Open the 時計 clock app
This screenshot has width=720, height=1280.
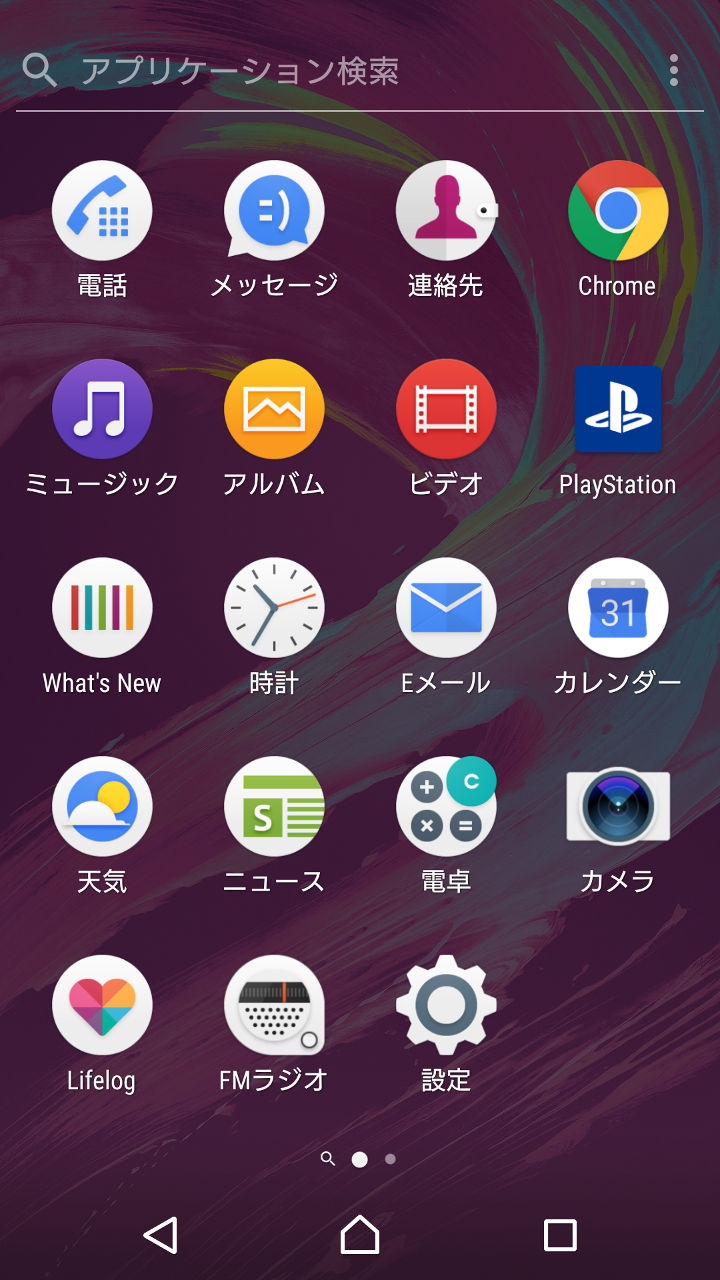pyautogui.click(x=274, y=608)
